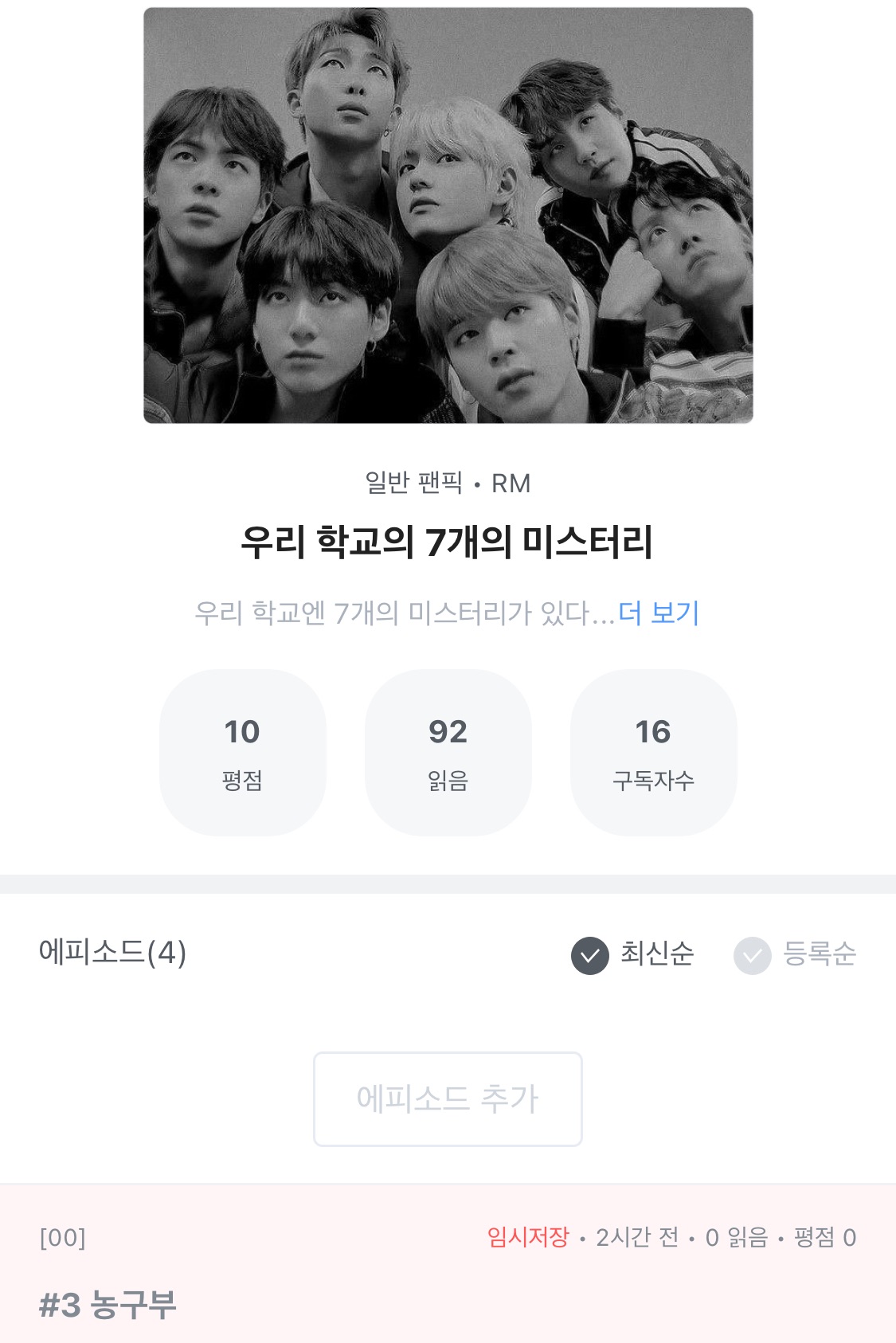Screen dimensions: 896x1343
Task: Open the fanfic cover image
Action: point(448,215)
